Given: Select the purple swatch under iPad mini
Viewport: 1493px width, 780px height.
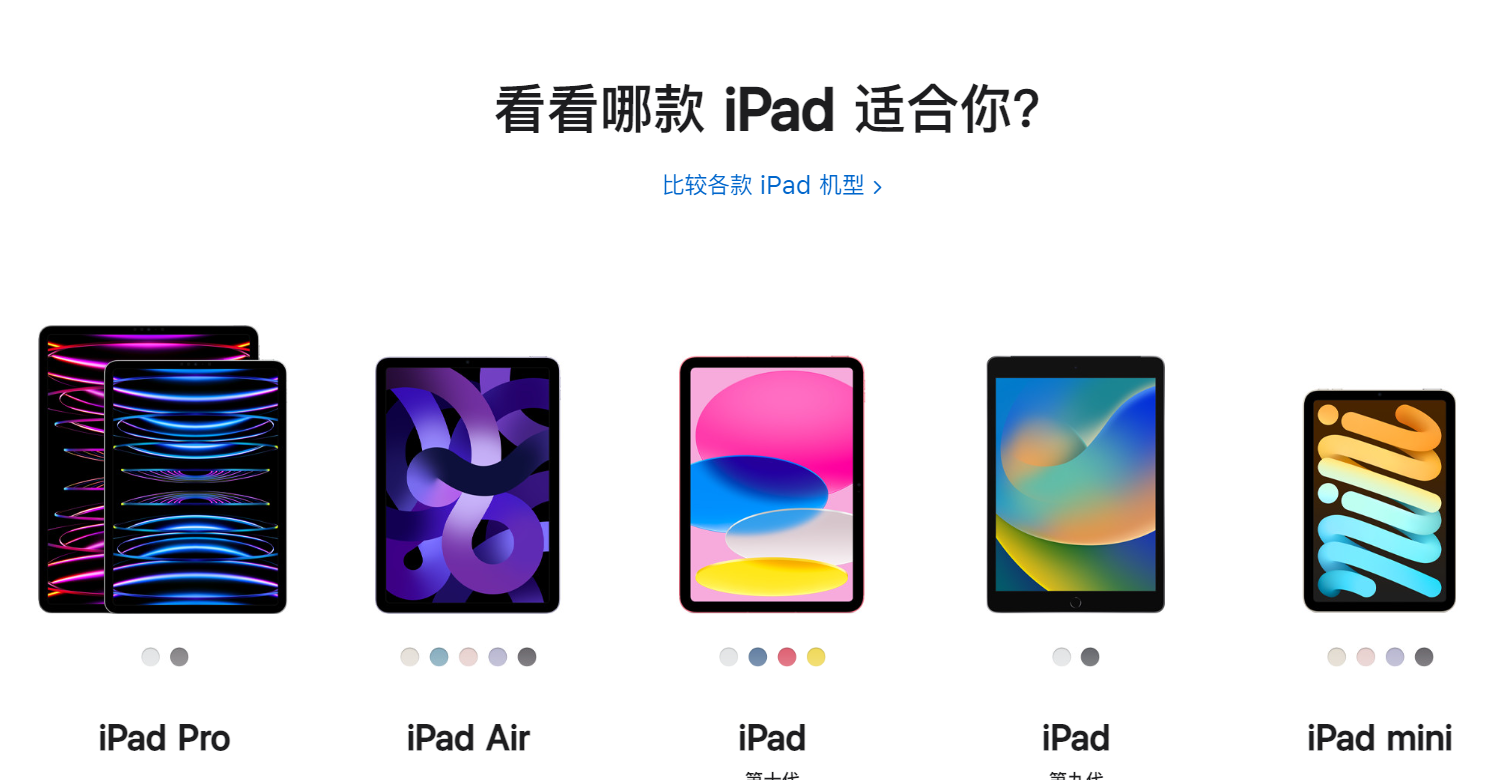Looking at the screenshot, I should pyautogui.click(x=1394, y=657).
